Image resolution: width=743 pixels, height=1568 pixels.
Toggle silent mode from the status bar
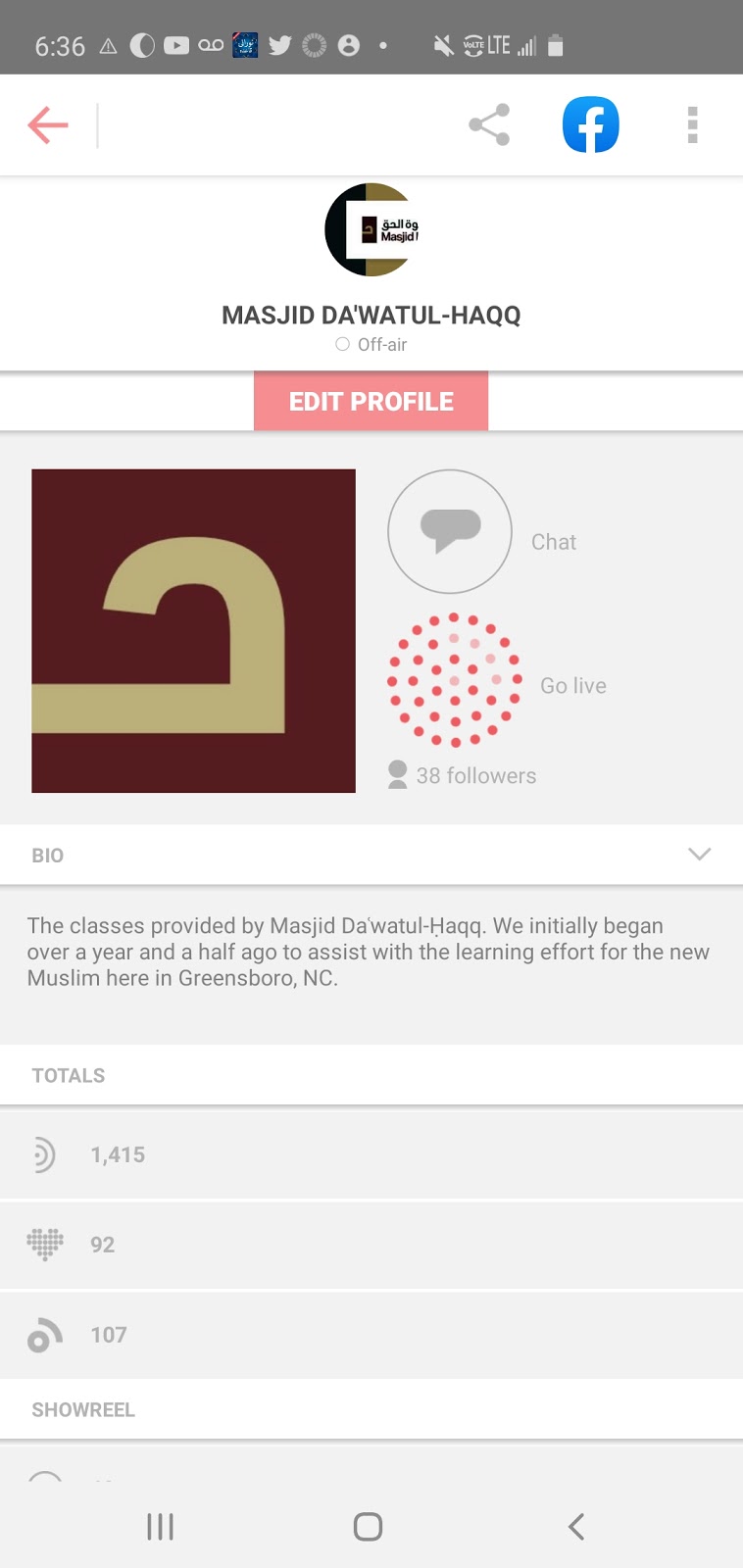pos(440,44)
